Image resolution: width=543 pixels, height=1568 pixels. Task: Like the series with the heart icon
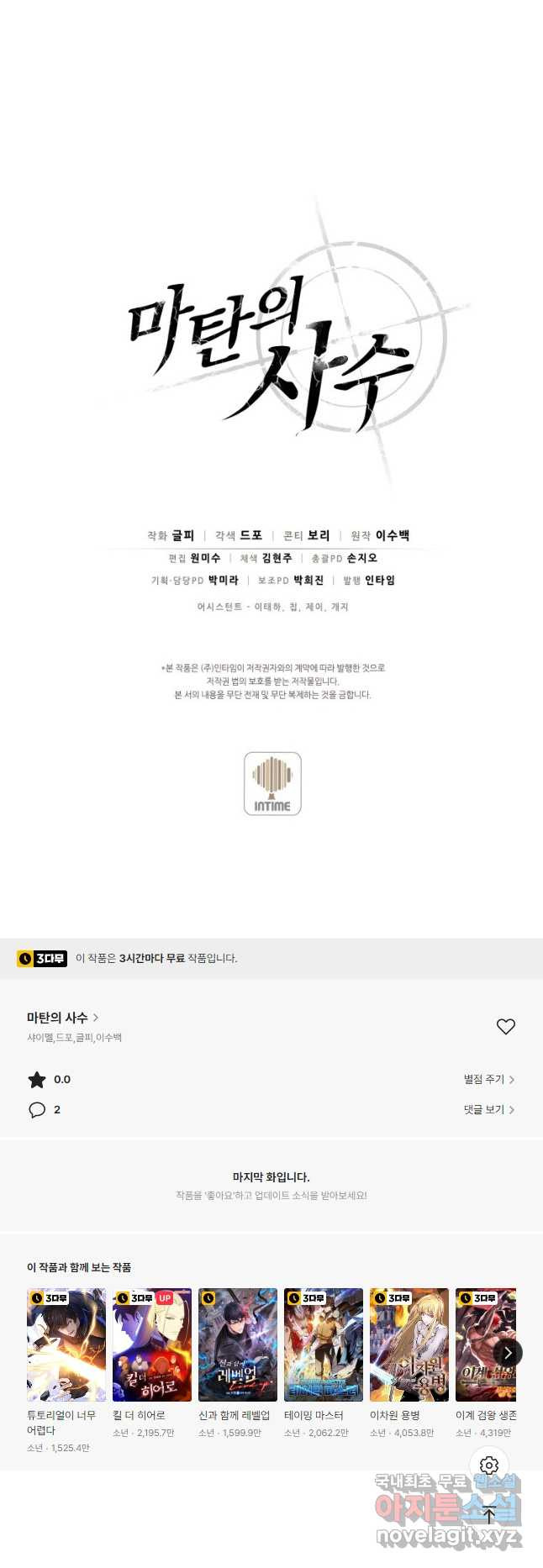[505, 1026]
